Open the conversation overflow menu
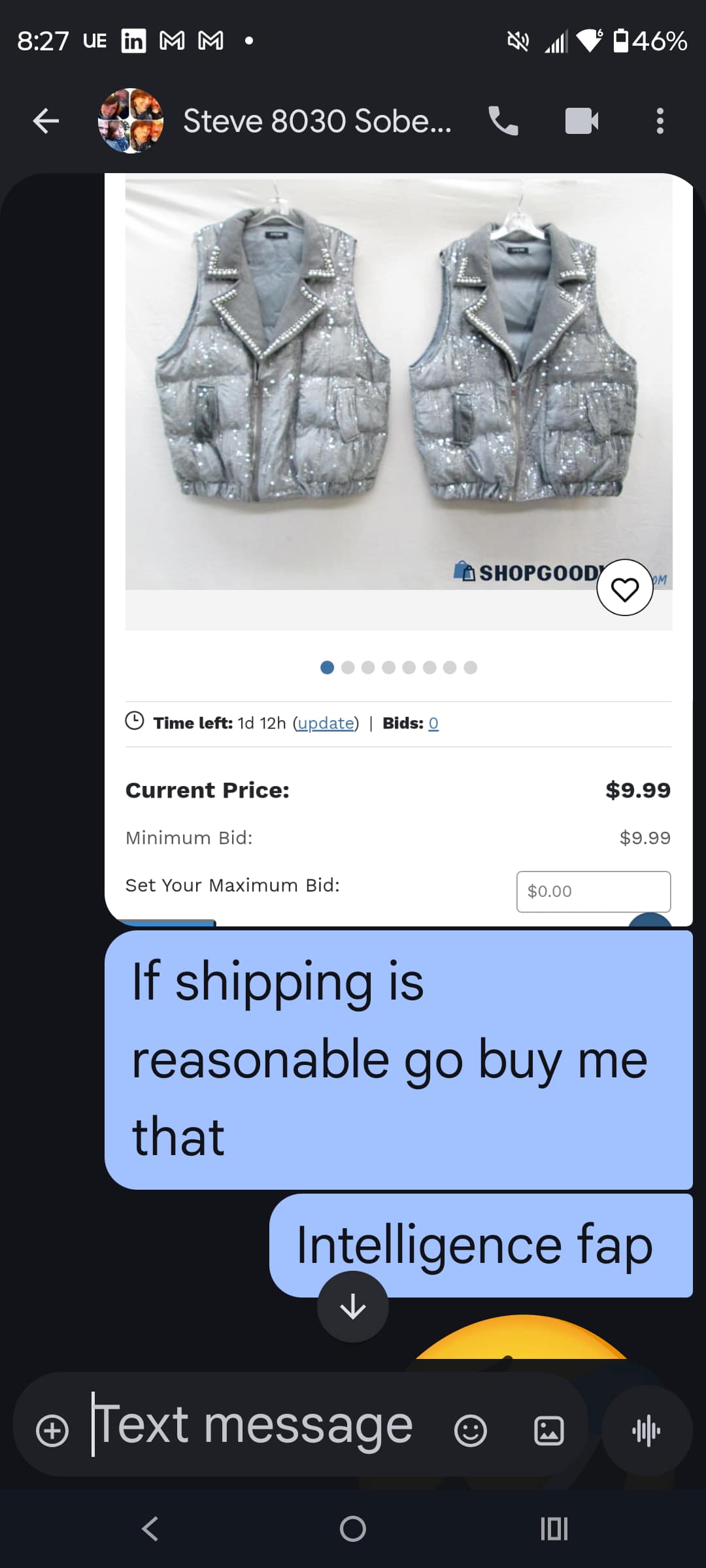Screen dimensions: 706x1568 click(x=660, y=121)
